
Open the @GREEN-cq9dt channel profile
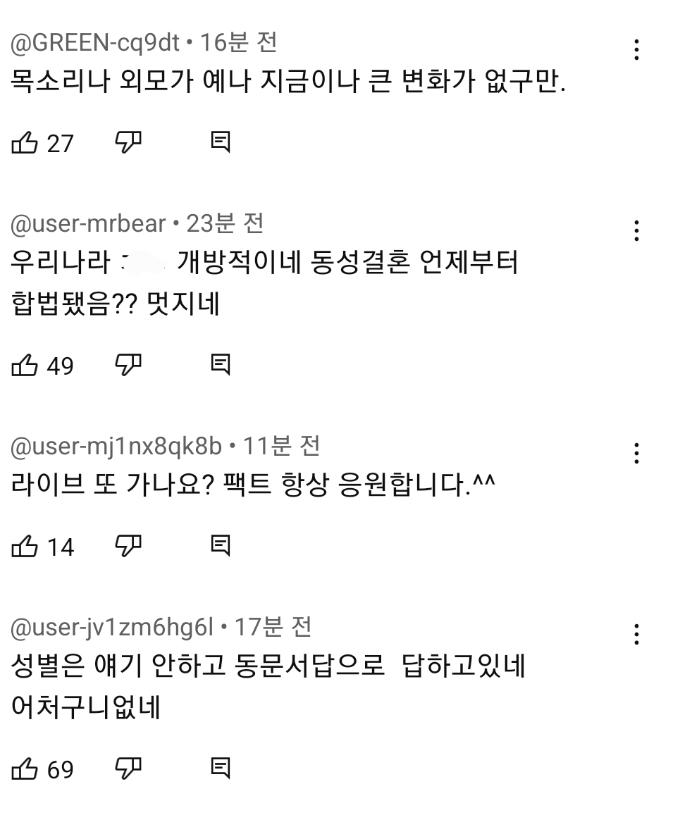point(95,43)
